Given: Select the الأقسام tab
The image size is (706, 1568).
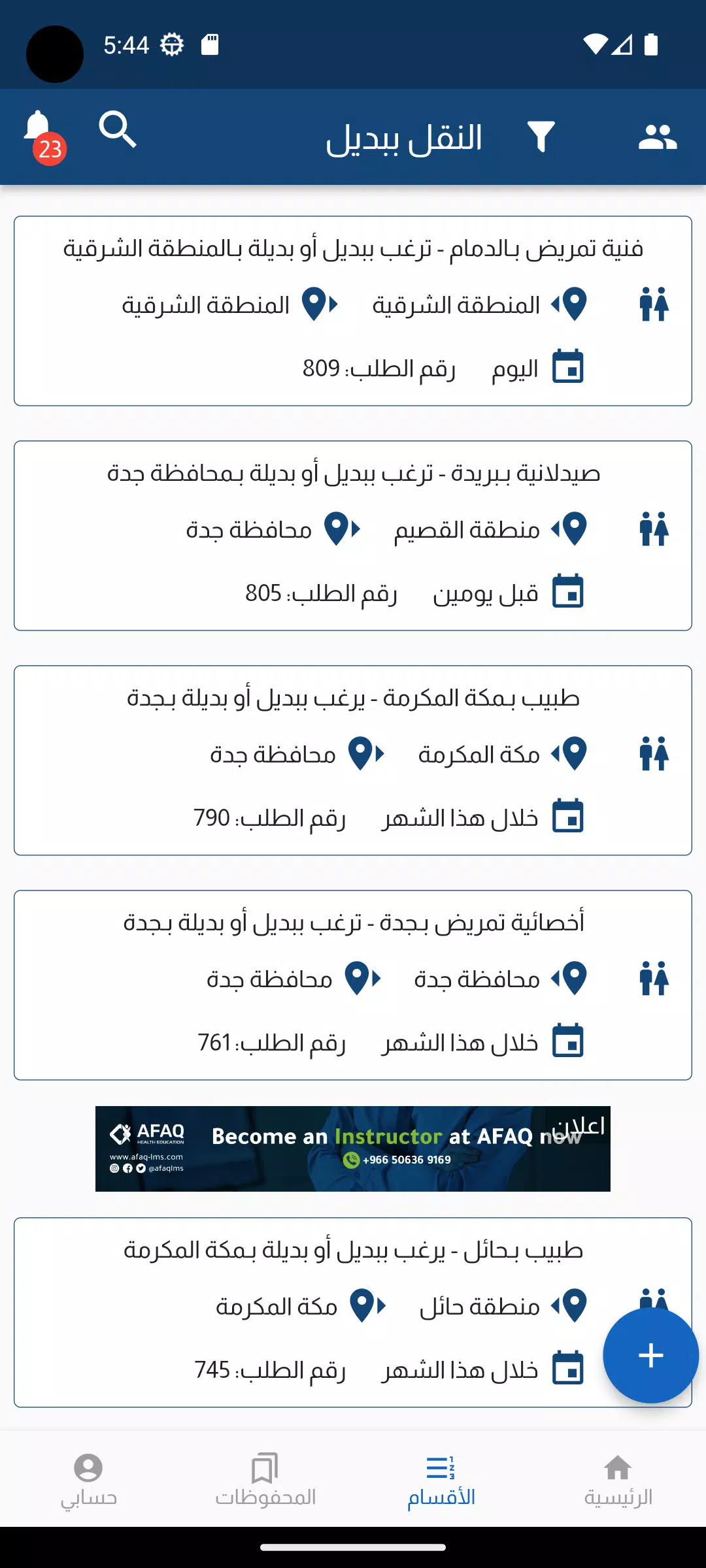Looking at the screenshot, I should (x=441, y=1480).
